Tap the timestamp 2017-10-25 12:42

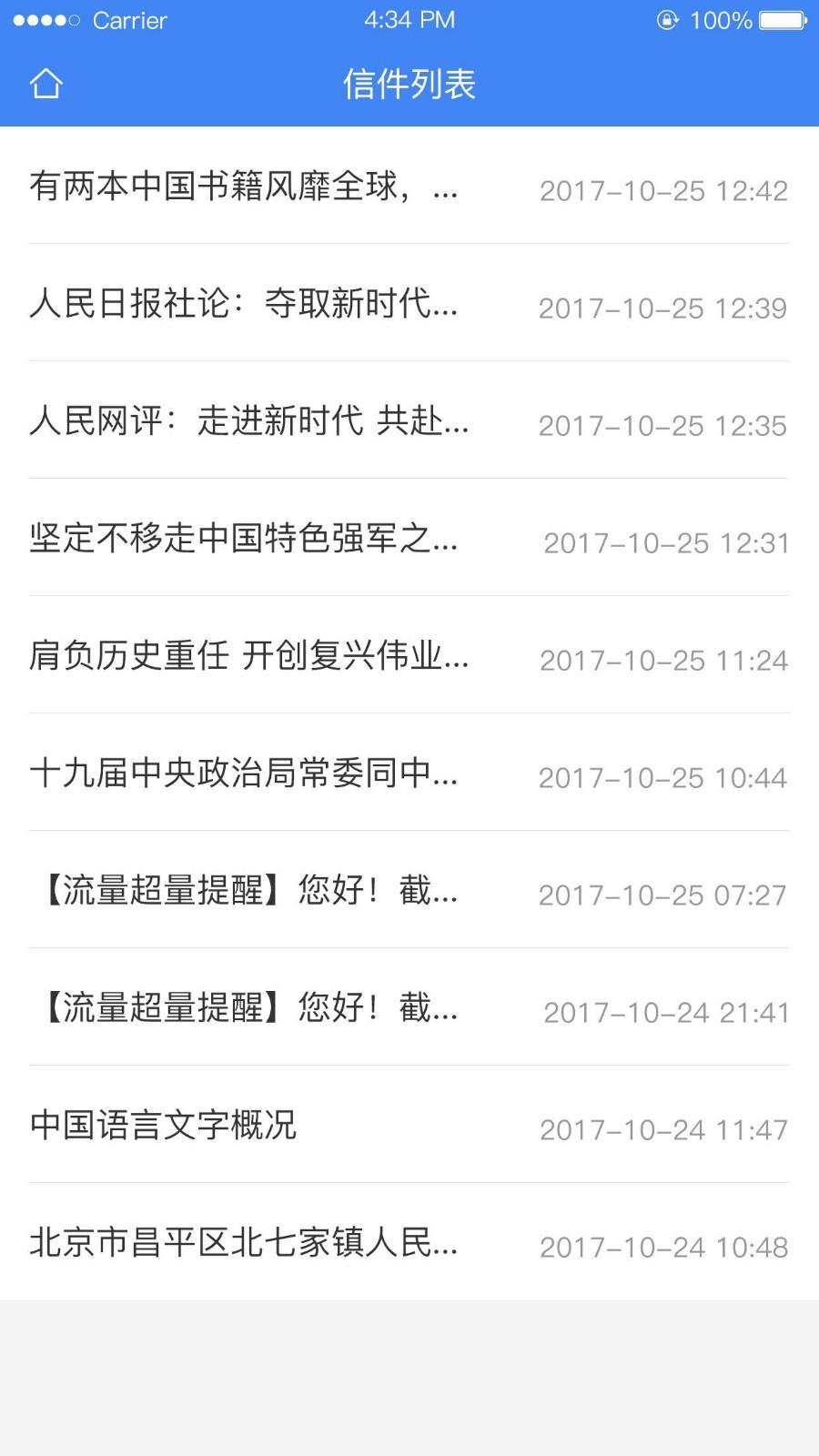[x=663, y=191]
